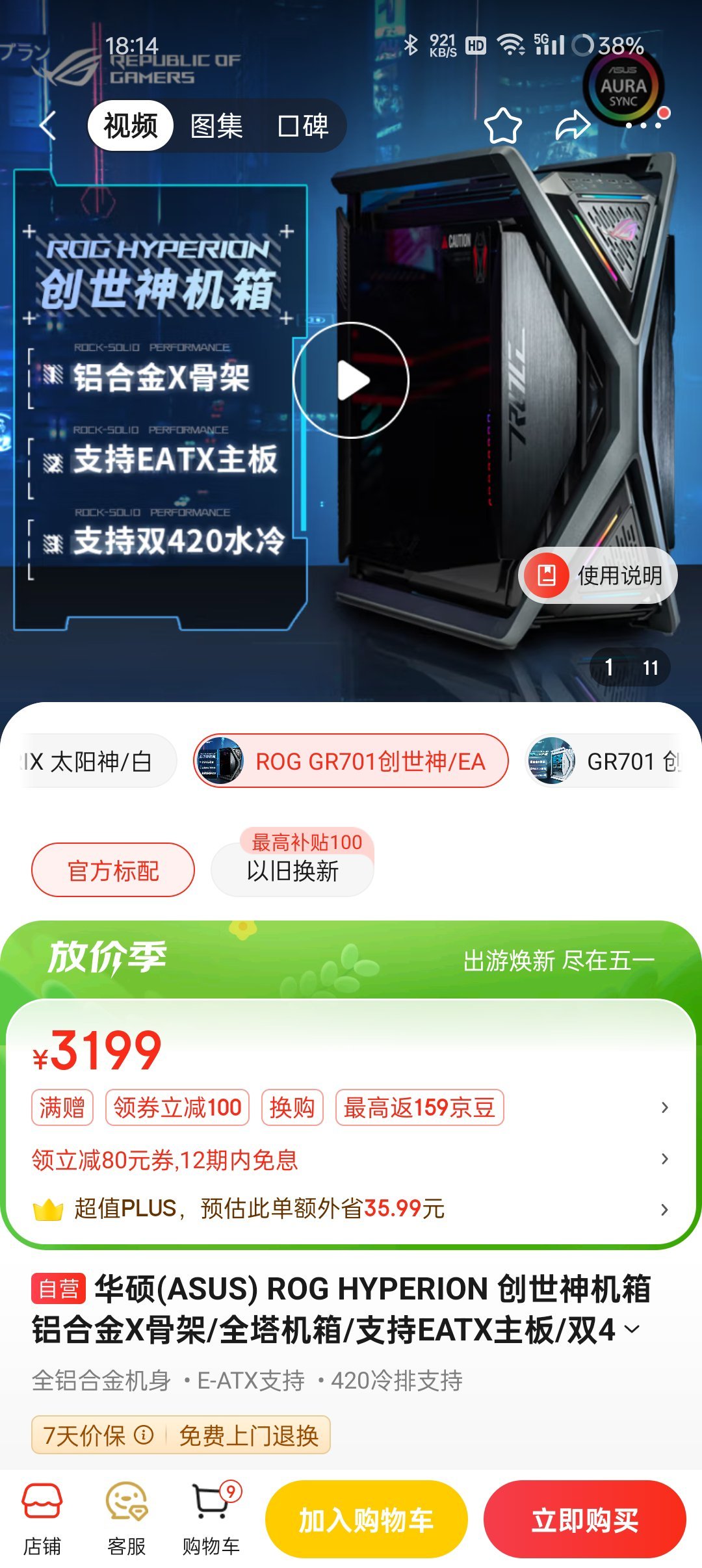Go back with the back arrow
Screen dimensions: 702x1568
coord(48,125)
